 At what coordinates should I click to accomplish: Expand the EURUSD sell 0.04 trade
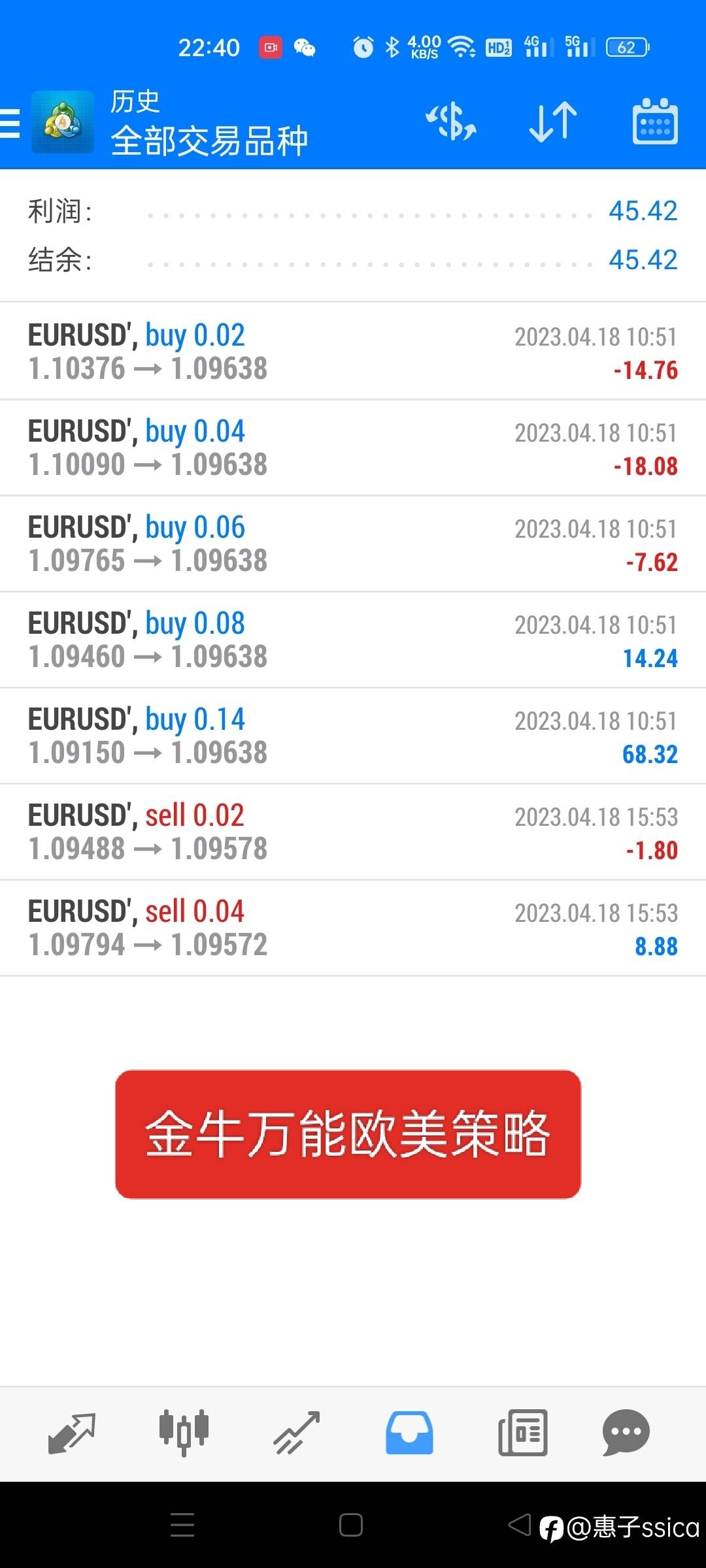353,928
